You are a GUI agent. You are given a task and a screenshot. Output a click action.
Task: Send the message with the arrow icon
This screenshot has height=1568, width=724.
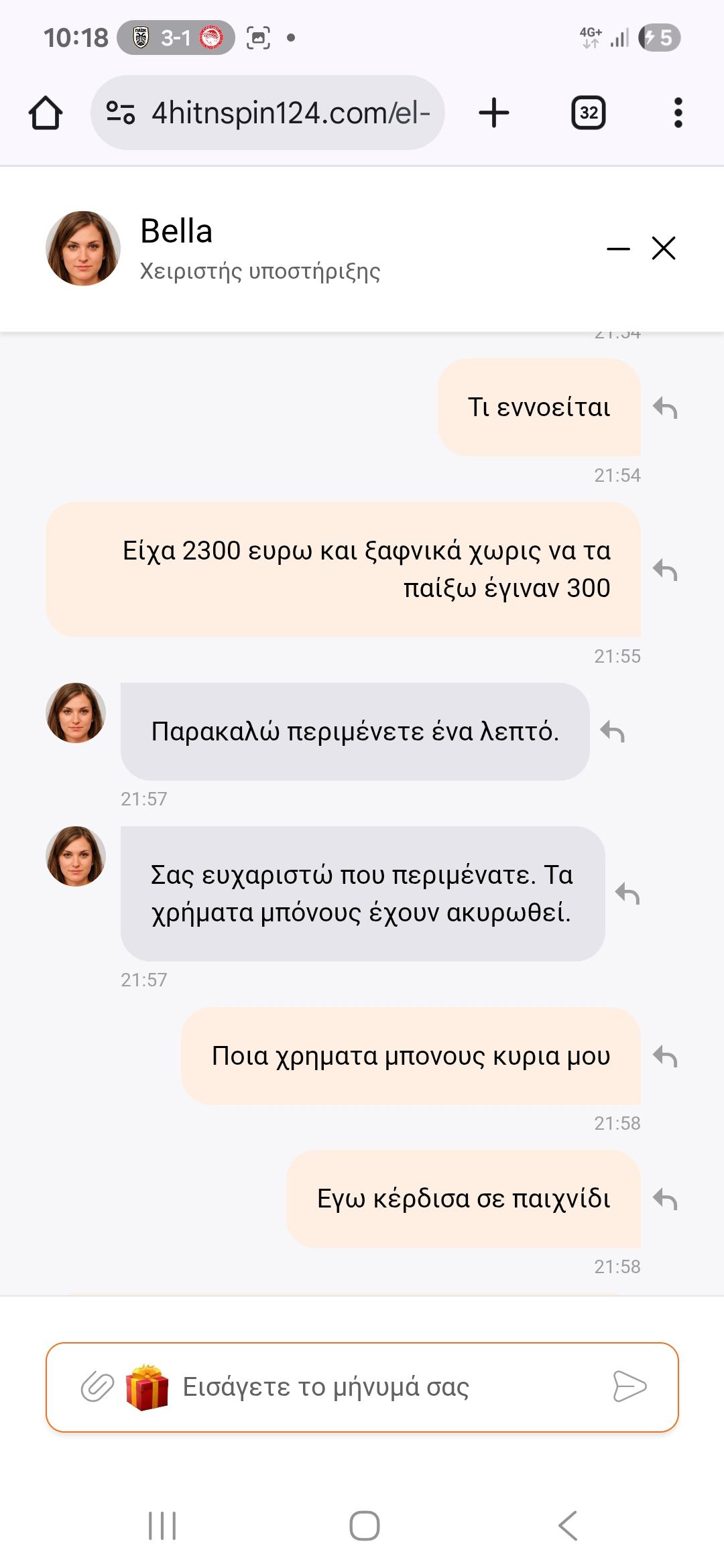click(629, 1387)
